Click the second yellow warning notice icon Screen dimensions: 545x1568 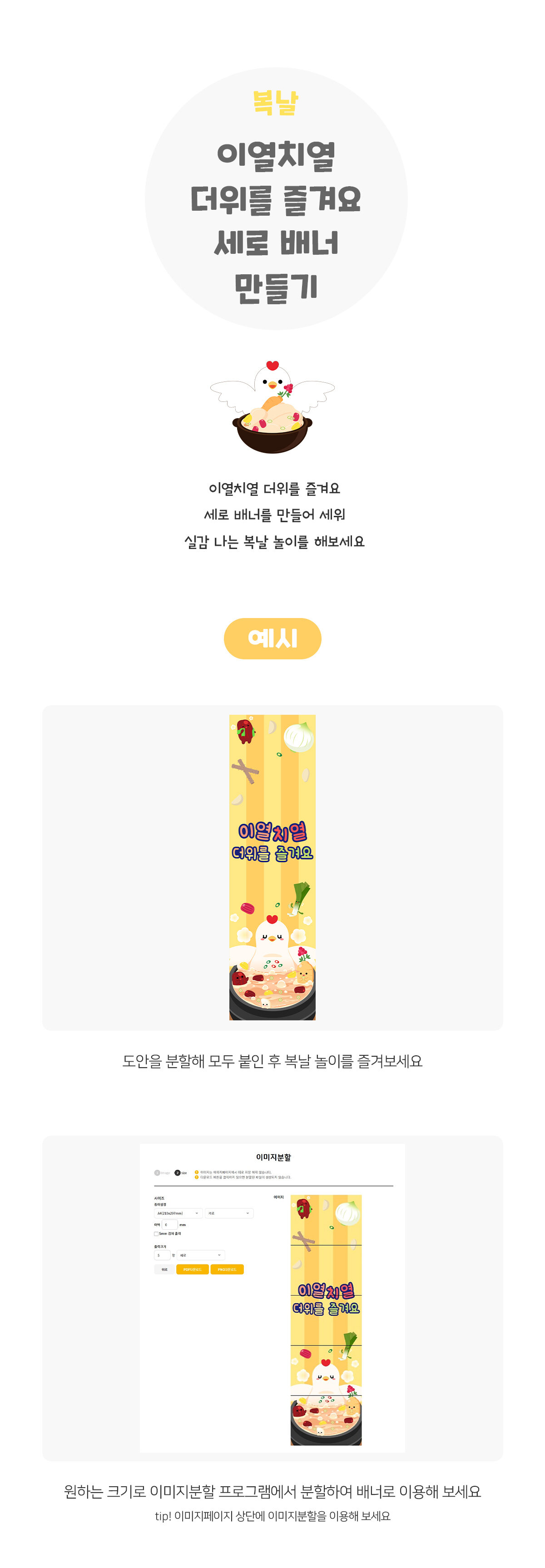(197, 1178)
